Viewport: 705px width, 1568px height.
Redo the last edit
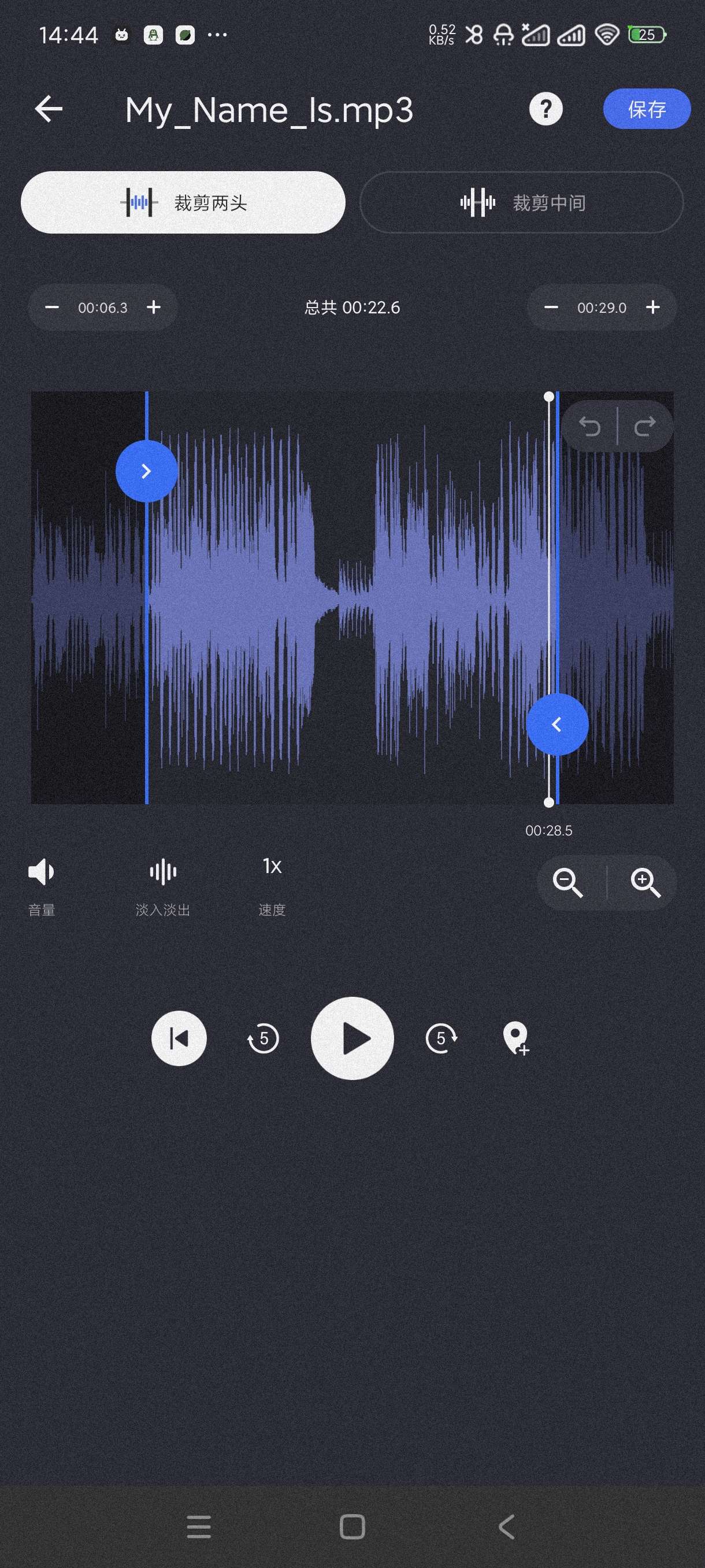click(x=645, y=426)
